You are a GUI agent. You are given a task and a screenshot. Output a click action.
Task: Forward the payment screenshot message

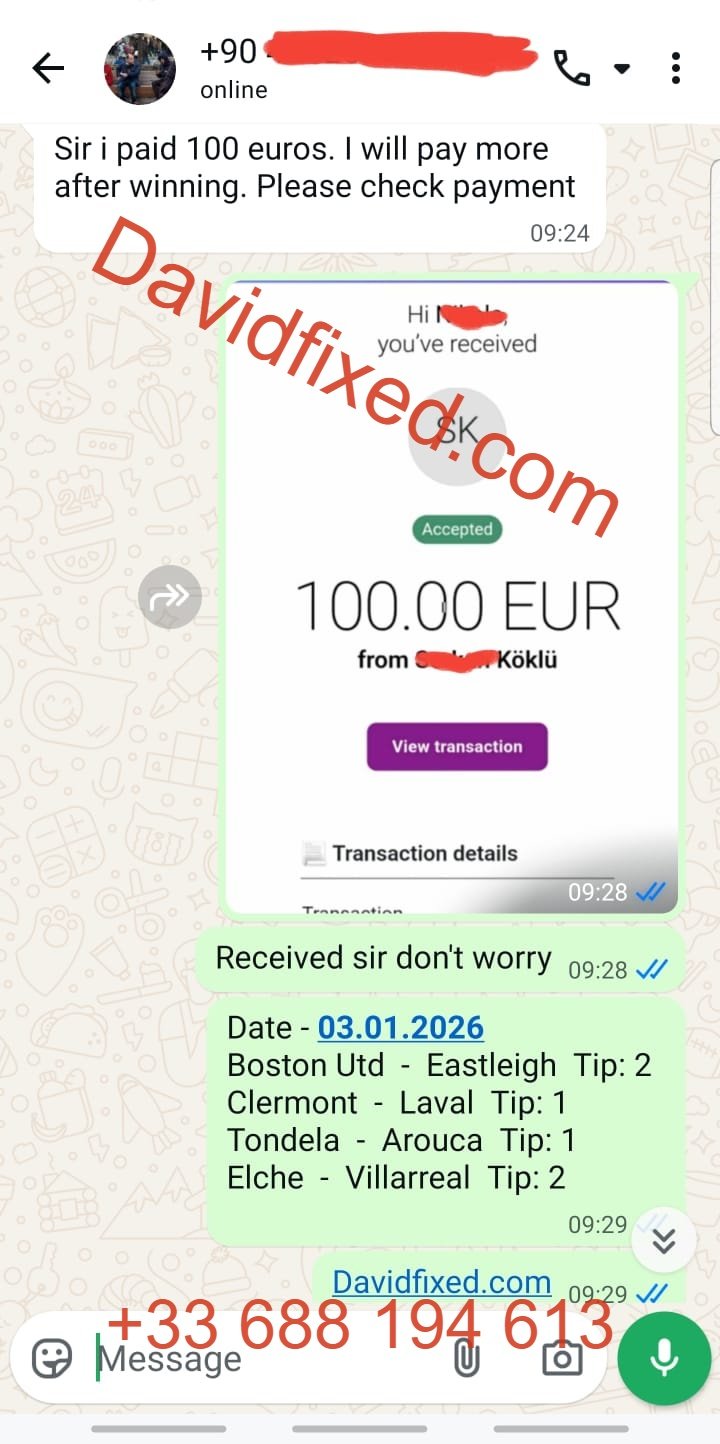tap(170, 597)
